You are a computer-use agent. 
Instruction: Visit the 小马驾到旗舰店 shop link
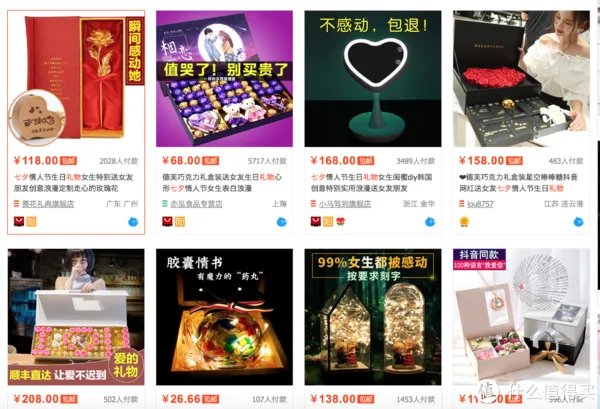[346, 202]
